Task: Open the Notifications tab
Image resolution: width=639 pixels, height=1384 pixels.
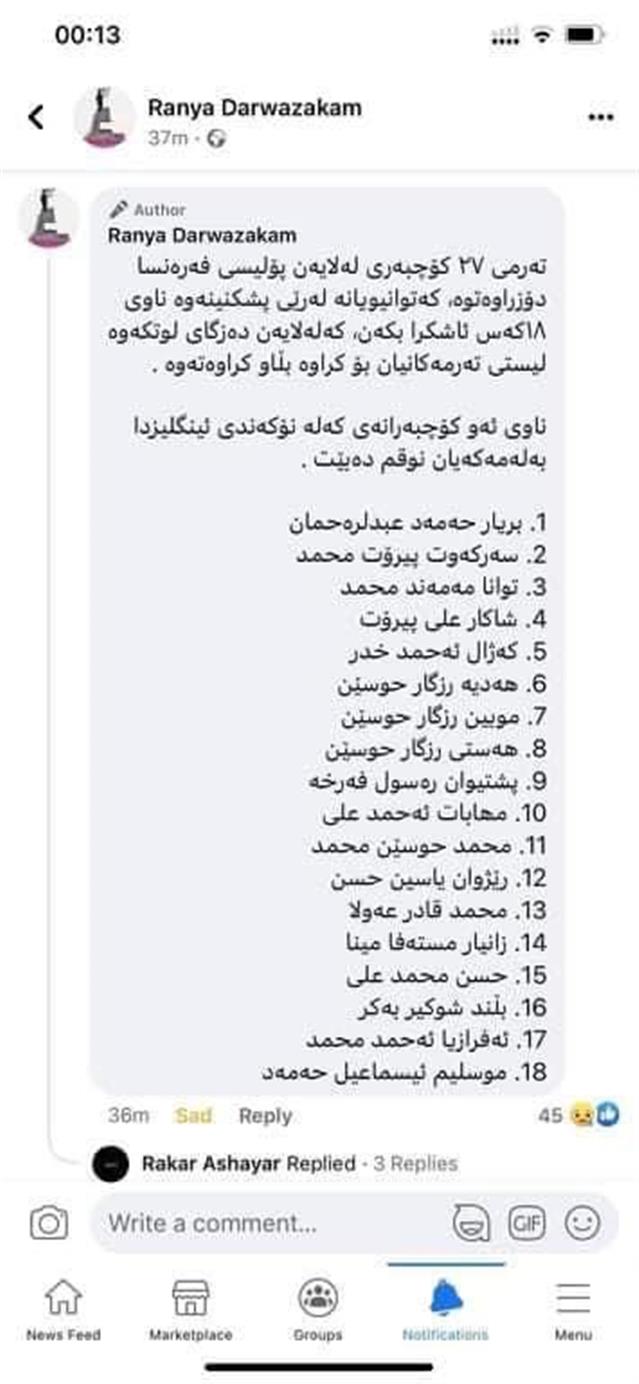Action: pos(446,1309)
